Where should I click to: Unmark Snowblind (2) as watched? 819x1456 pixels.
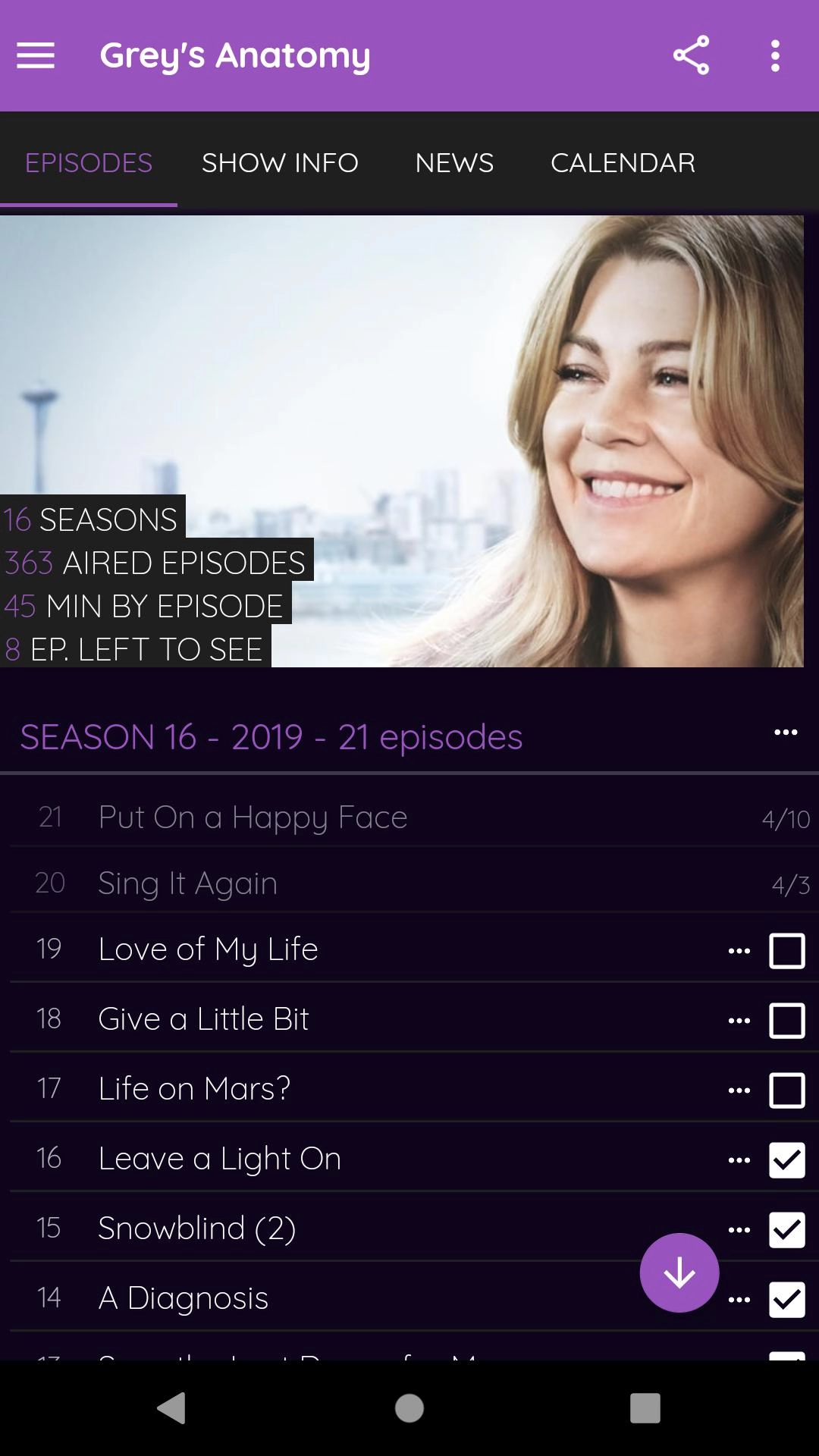[x=786, y=1230]
